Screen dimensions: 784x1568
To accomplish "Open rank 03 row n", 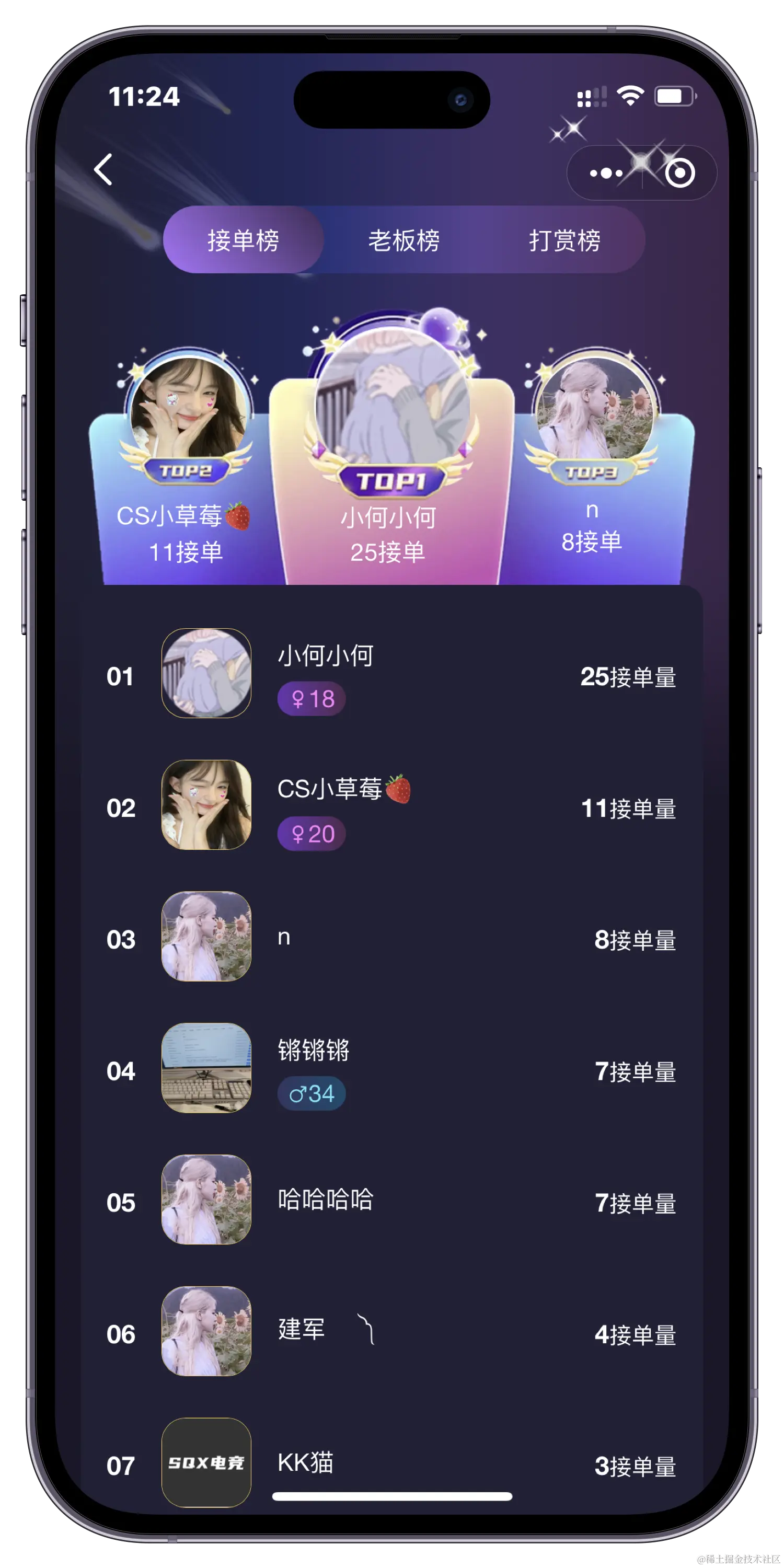I will tap(389, 937).
